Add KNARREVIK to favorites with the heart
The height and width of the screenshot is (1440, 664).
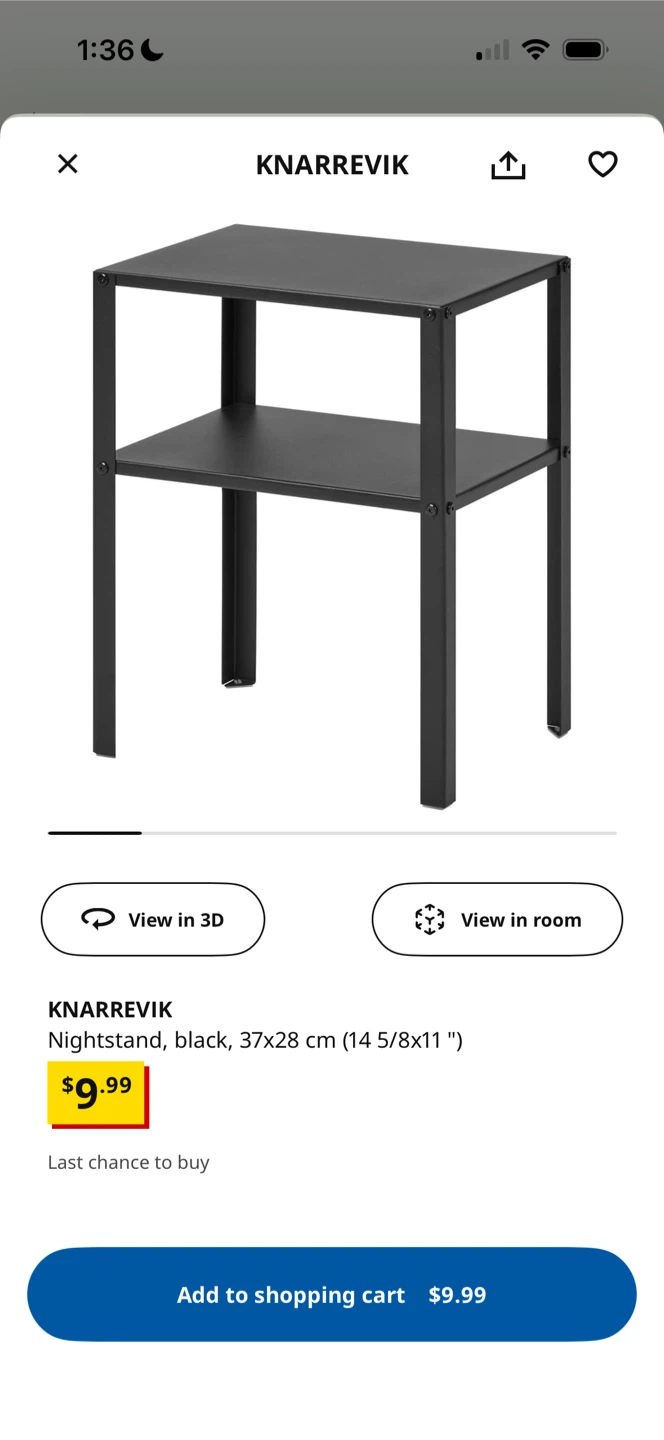[603, 164]
